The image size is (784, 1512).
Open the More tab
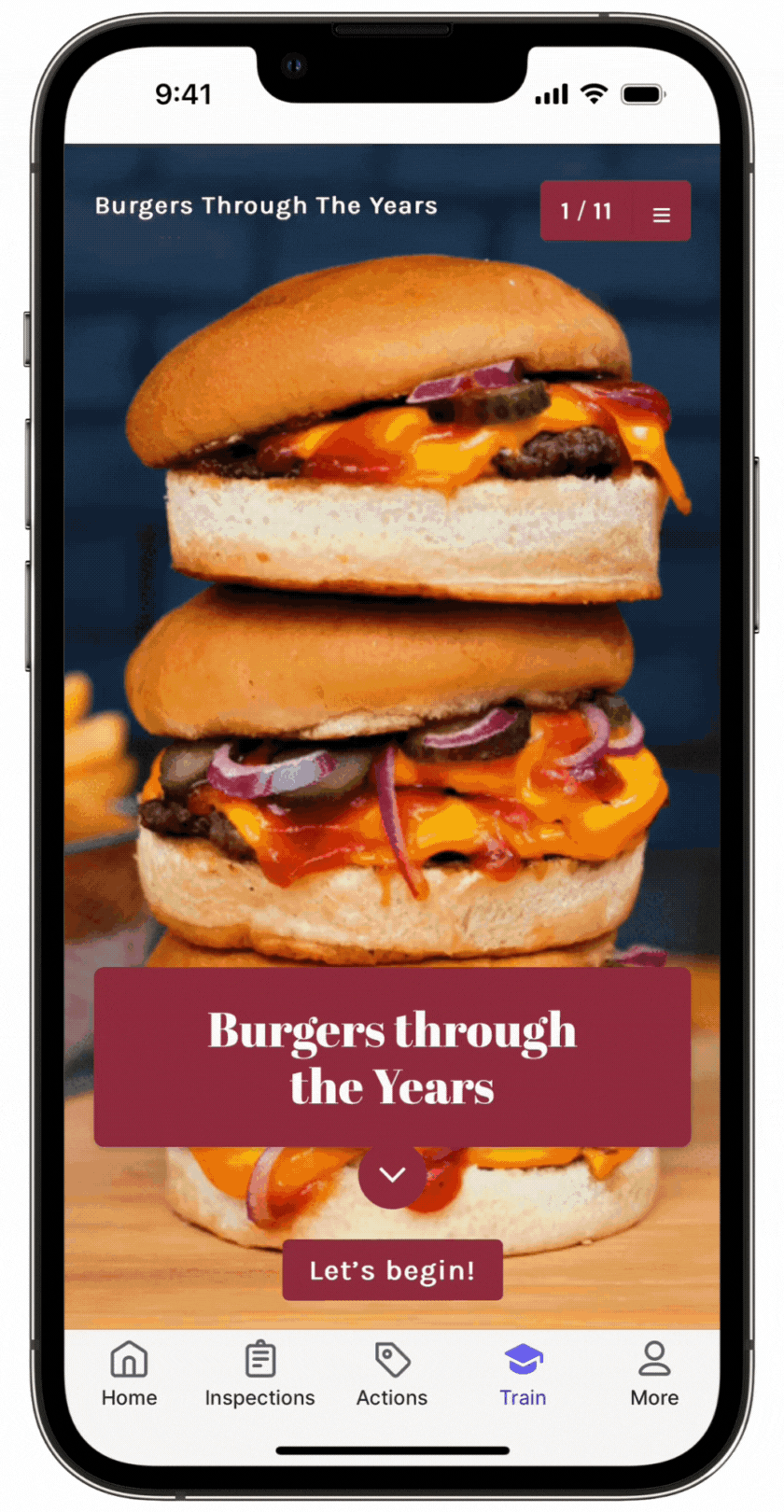point(654,1374)
